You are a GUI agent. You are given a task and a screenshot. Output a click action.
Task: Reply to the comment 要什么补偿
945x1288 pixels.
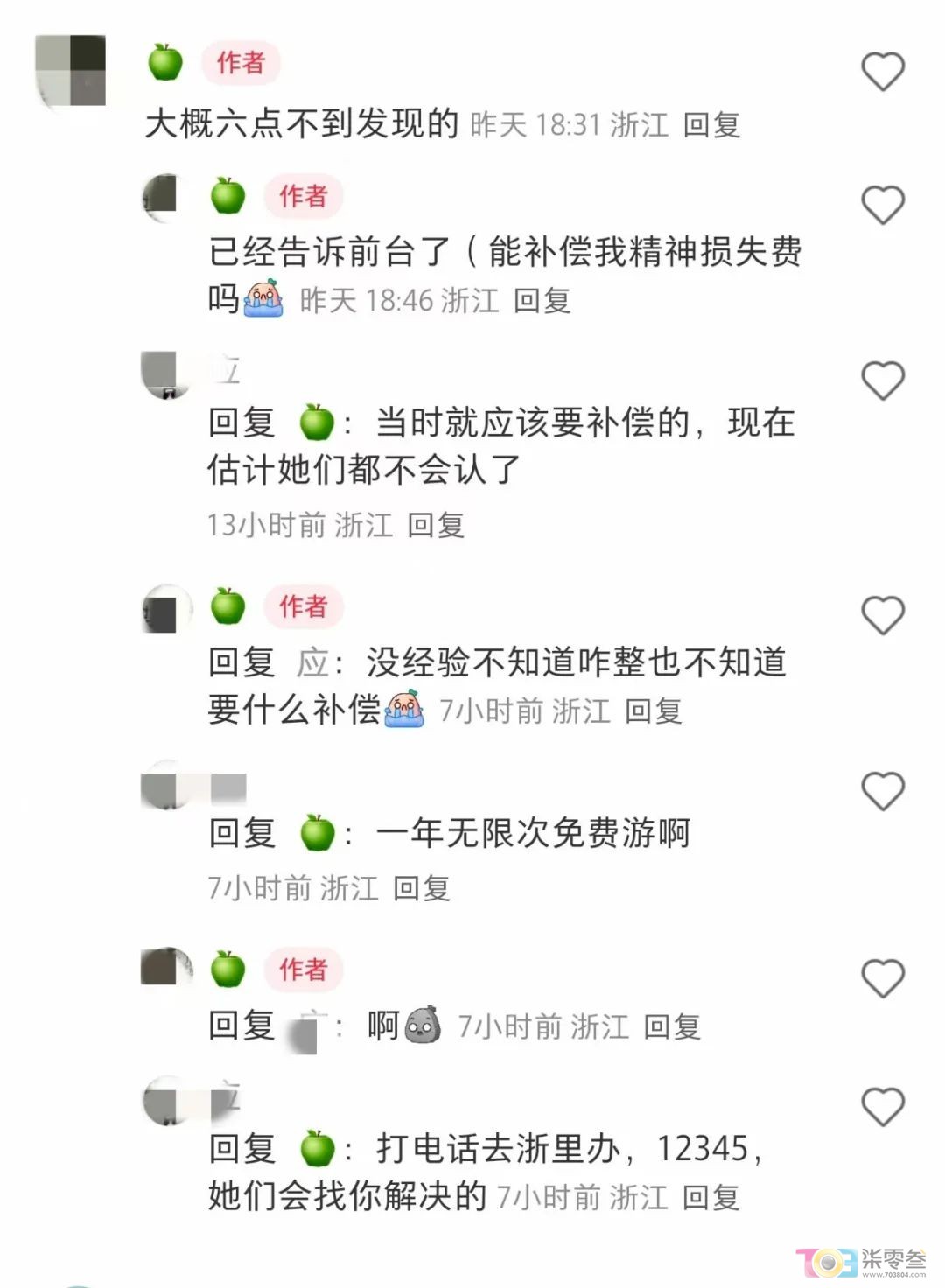point(654,710)
